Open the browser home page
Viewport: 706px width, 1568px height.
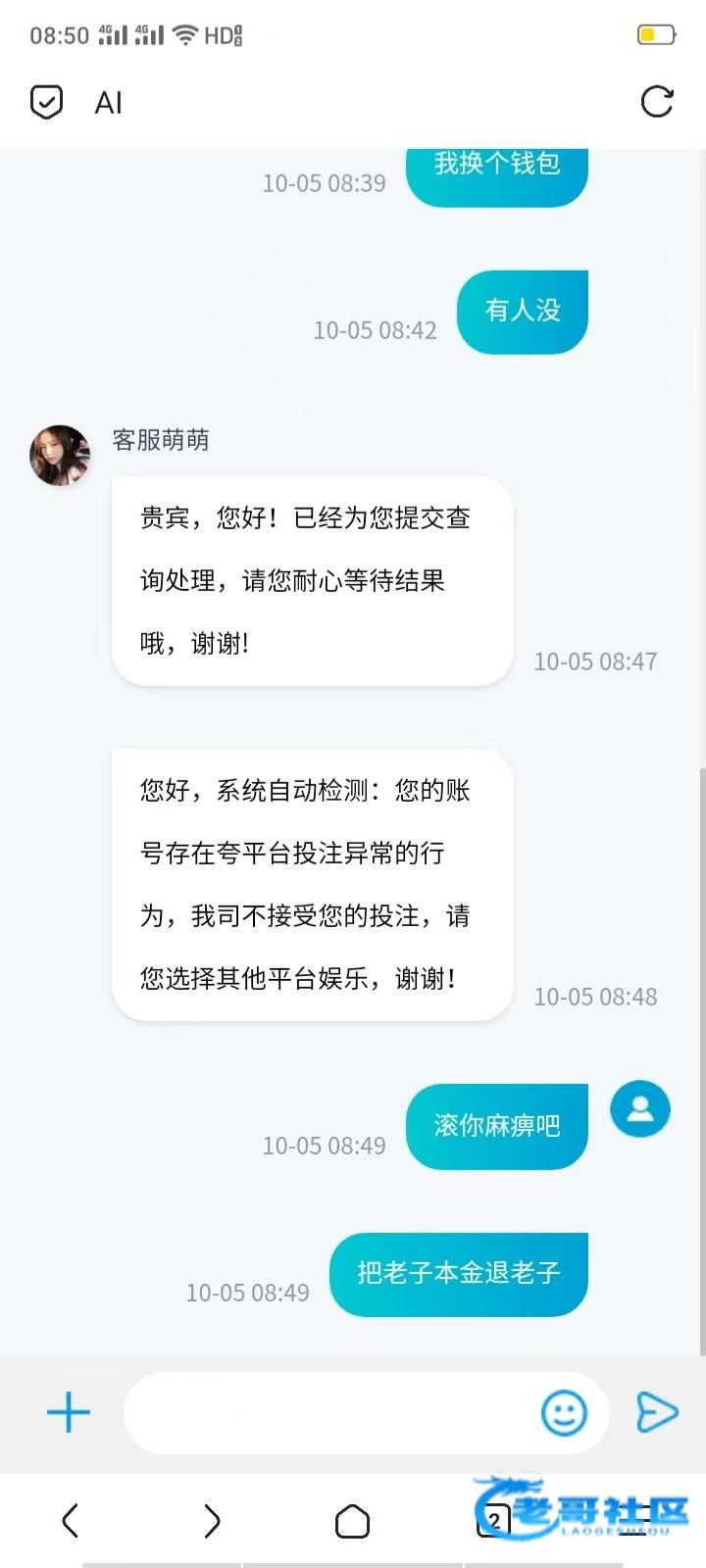(x=352, y=1522)
